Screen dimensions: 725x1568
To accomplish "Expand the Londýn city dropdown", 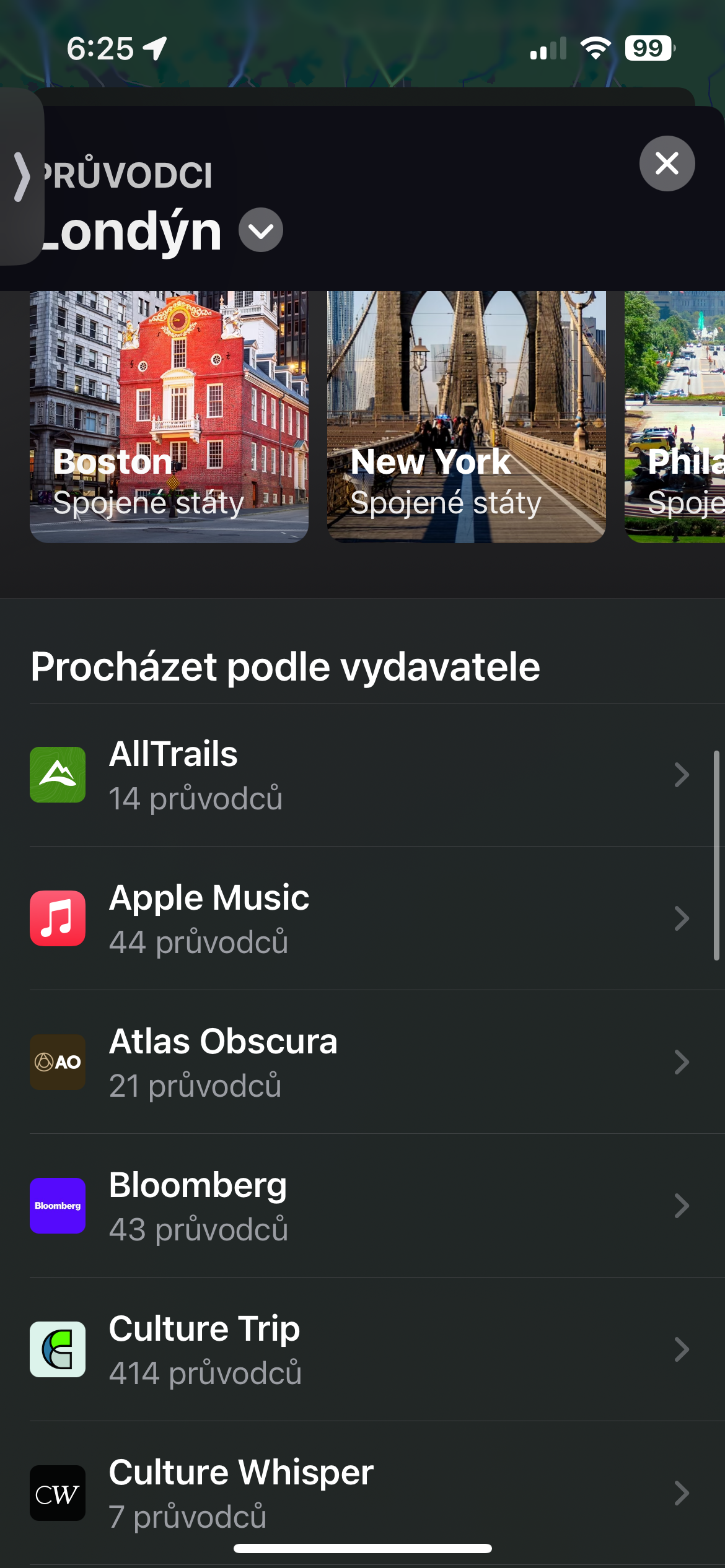I will click(x=261, y=230).
